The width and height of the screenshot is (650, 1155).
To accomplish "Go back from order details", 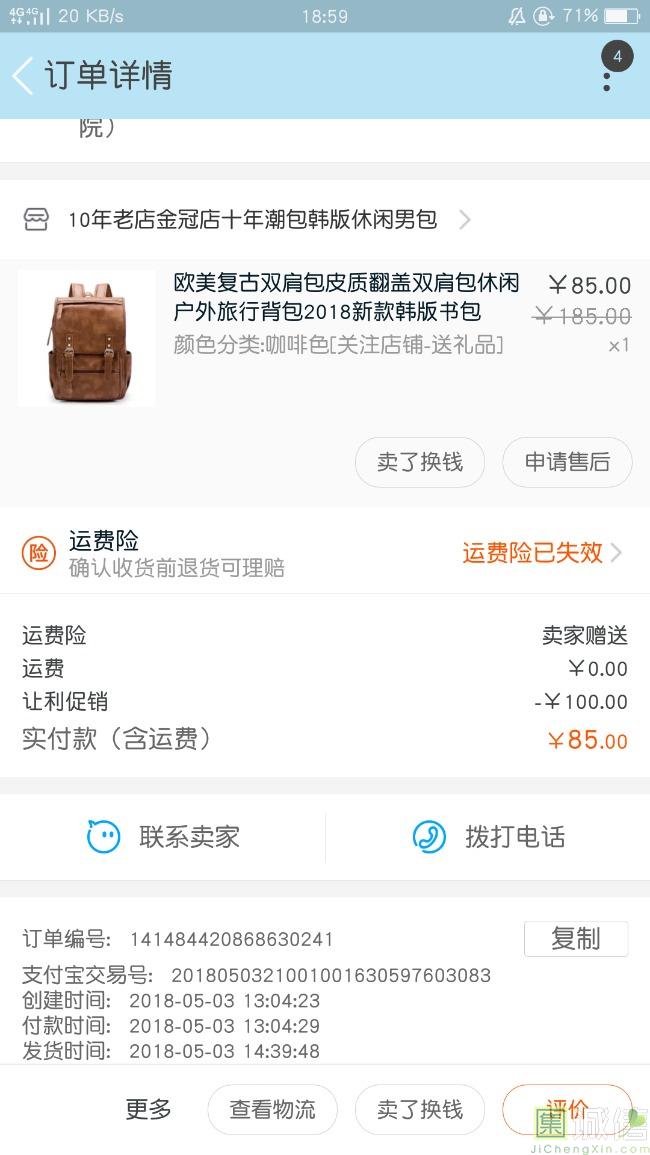I will tap(23, 75).
